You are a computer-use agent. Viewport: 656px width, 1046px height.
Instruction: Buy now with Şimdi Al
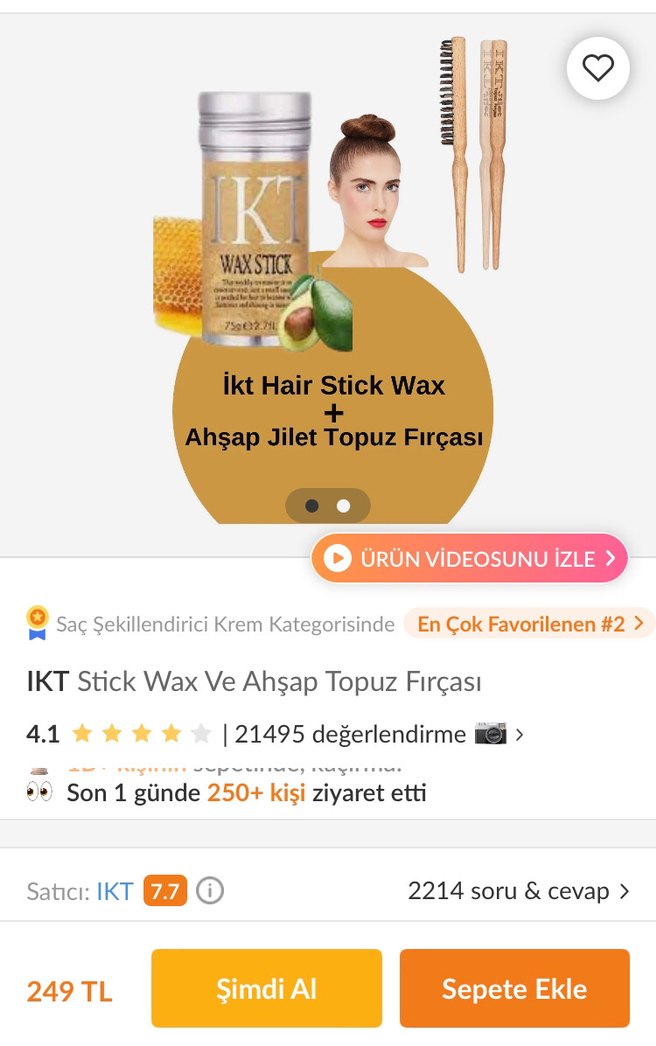(x=266, y=989)
